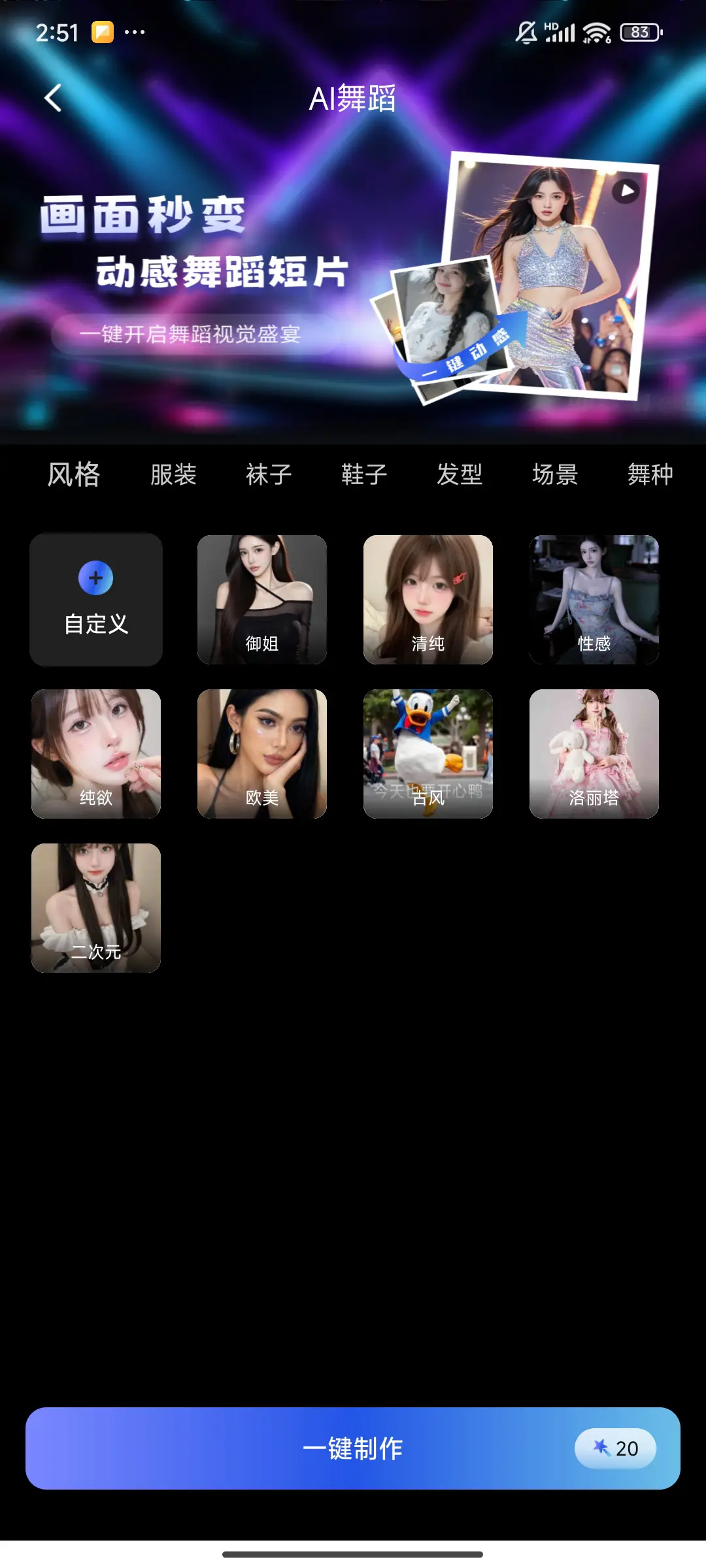
Task: Switch to the 发型 tab
Action: 460,475
